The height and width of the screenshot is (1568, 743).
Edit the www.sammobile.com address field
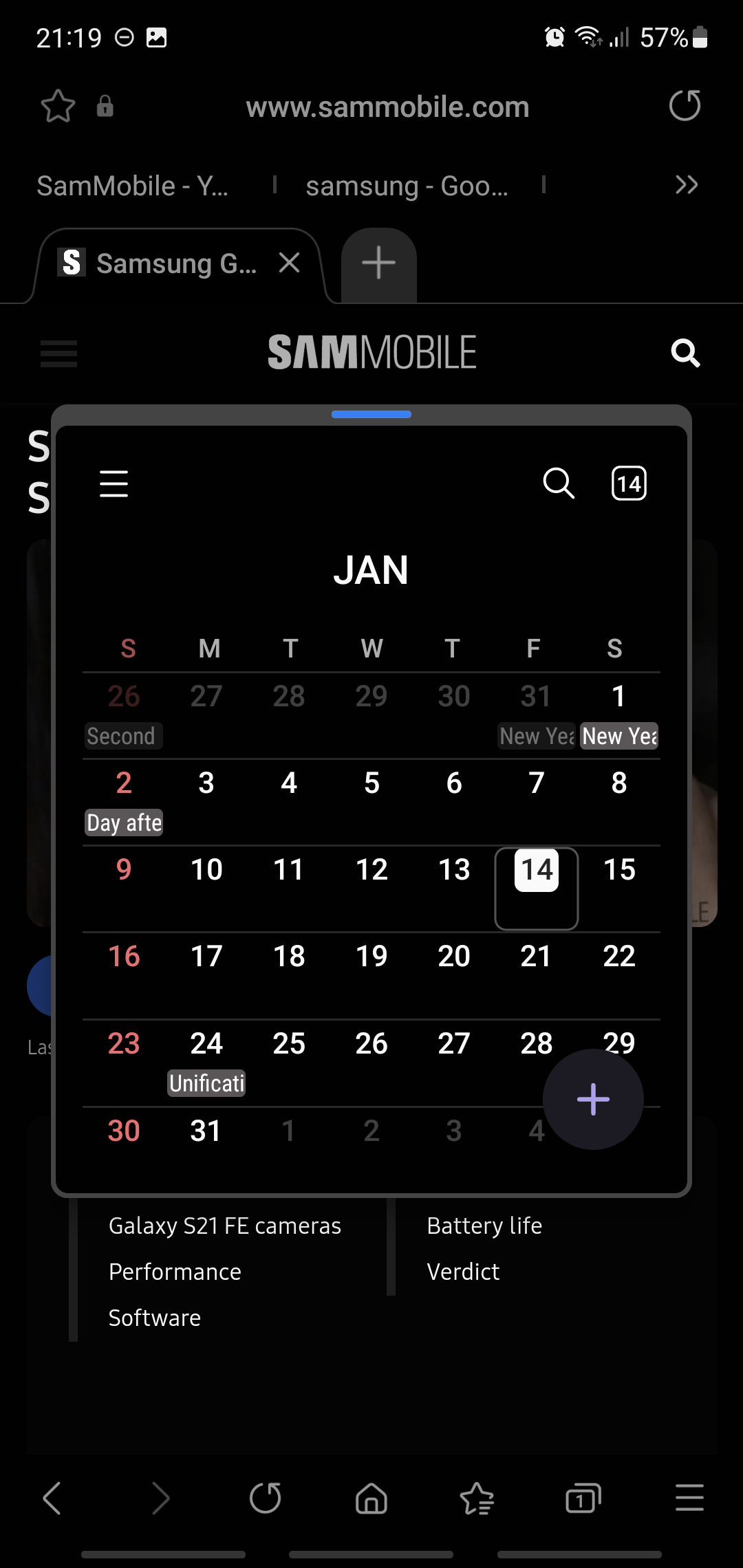pos(387,107)
